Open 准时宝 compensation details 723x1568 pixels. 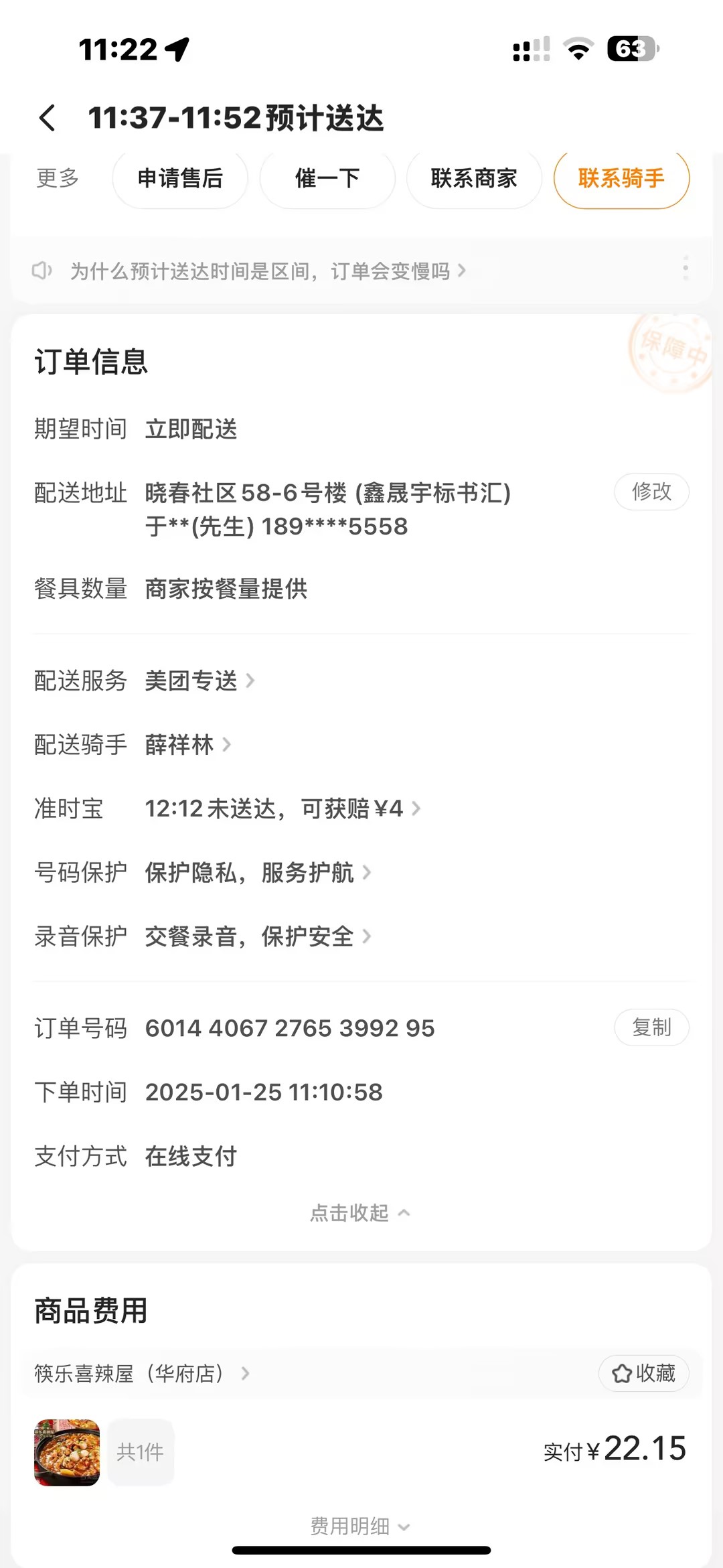click(283, 808)
